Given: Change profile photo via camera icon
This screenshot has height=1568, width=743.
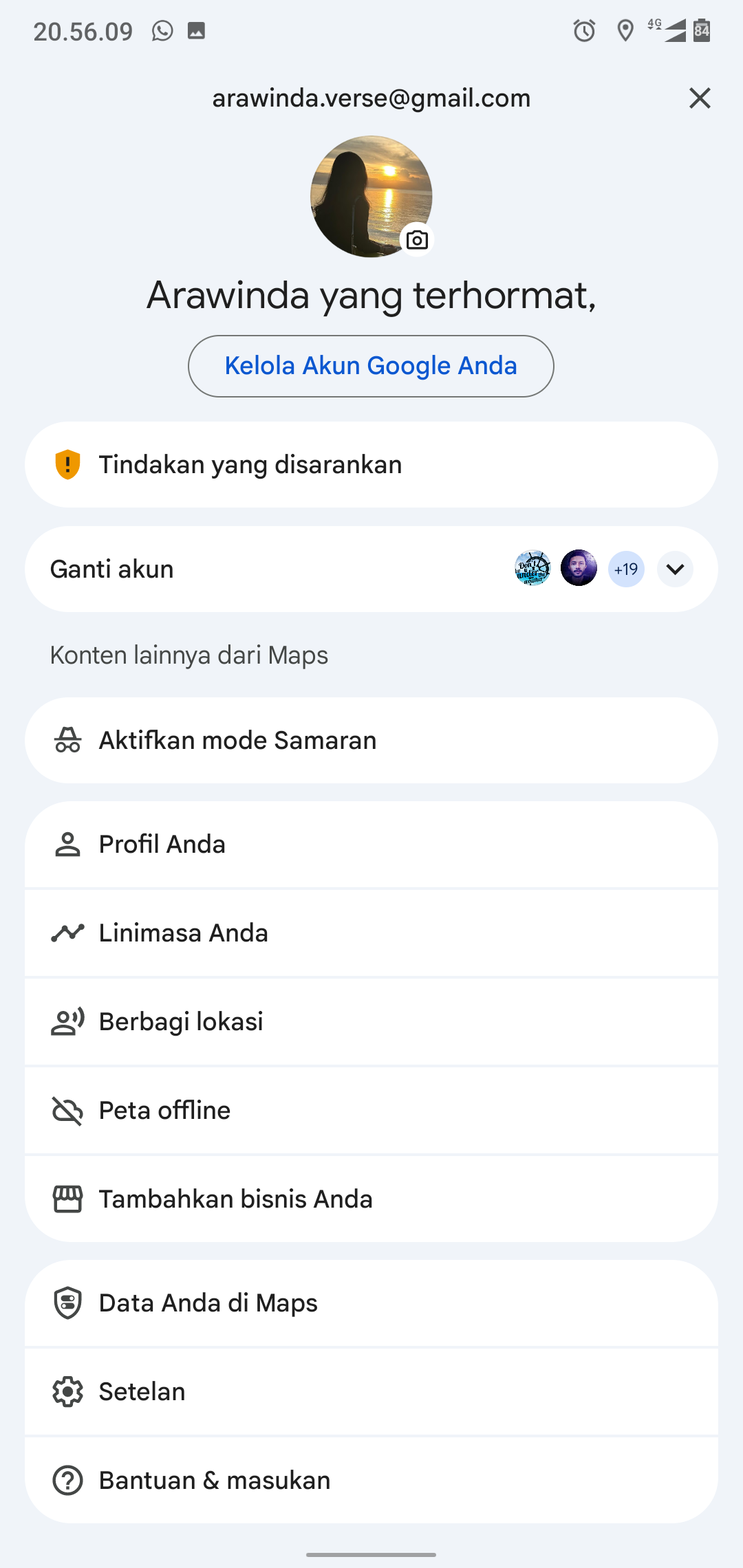Looking at the screenshot, I should click(417, 240).
